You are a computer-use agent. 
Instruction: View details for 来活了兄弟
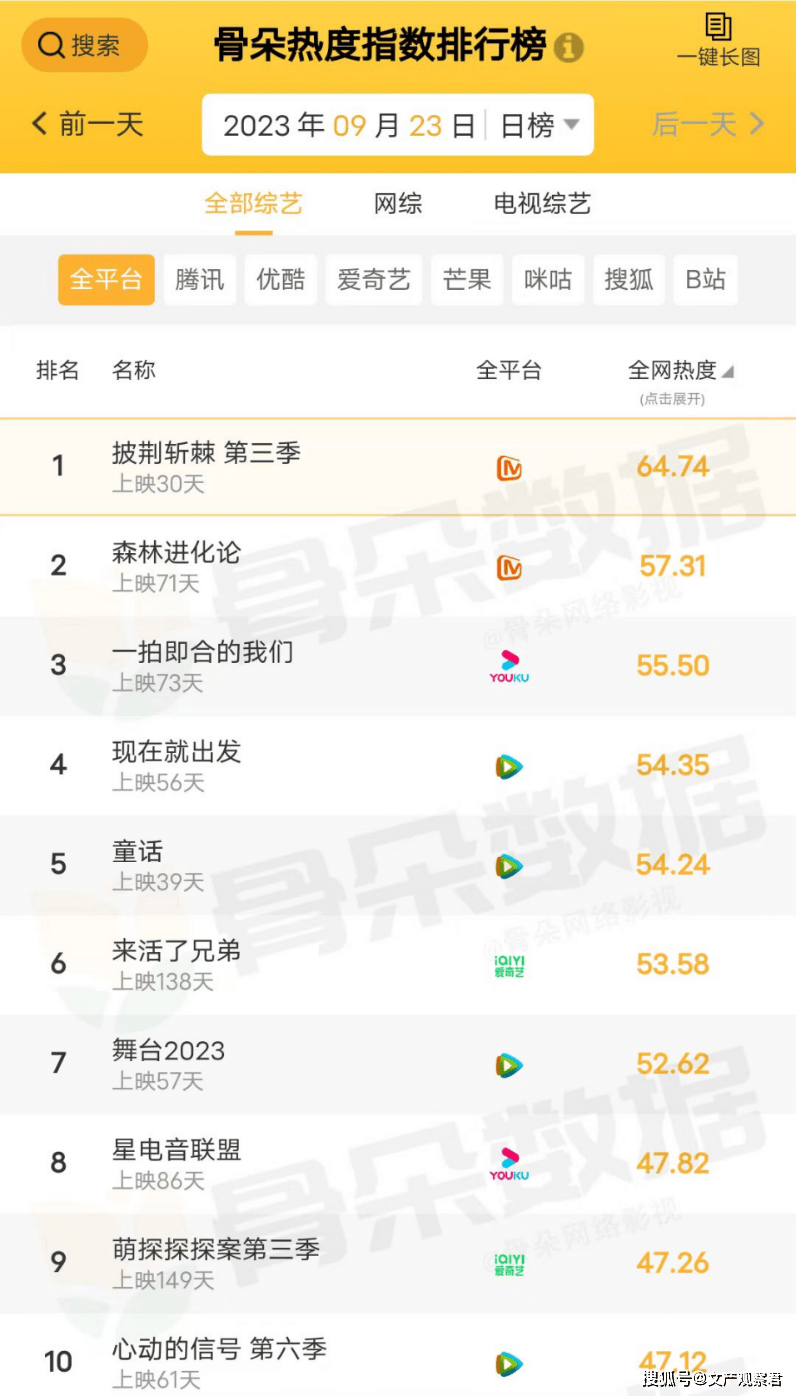(398, 965)
